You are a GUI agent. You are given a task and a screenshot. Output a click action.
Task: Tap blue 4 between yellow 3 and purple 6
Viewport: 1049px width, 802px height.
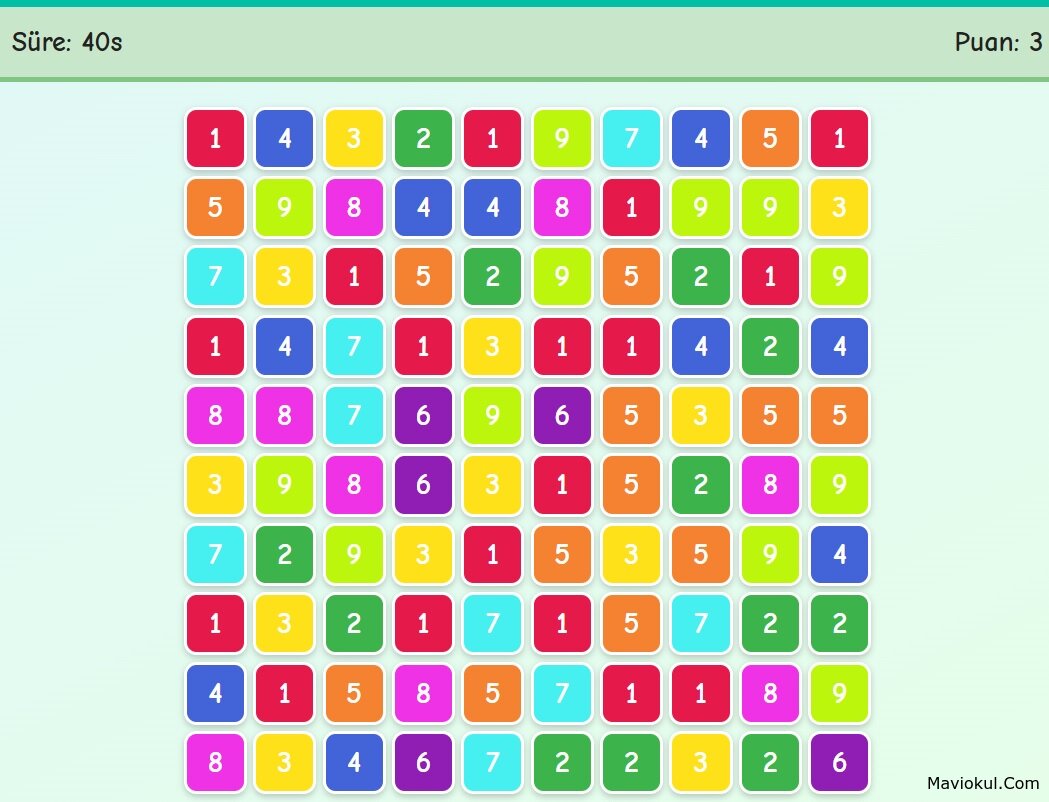tap(354, 762)
